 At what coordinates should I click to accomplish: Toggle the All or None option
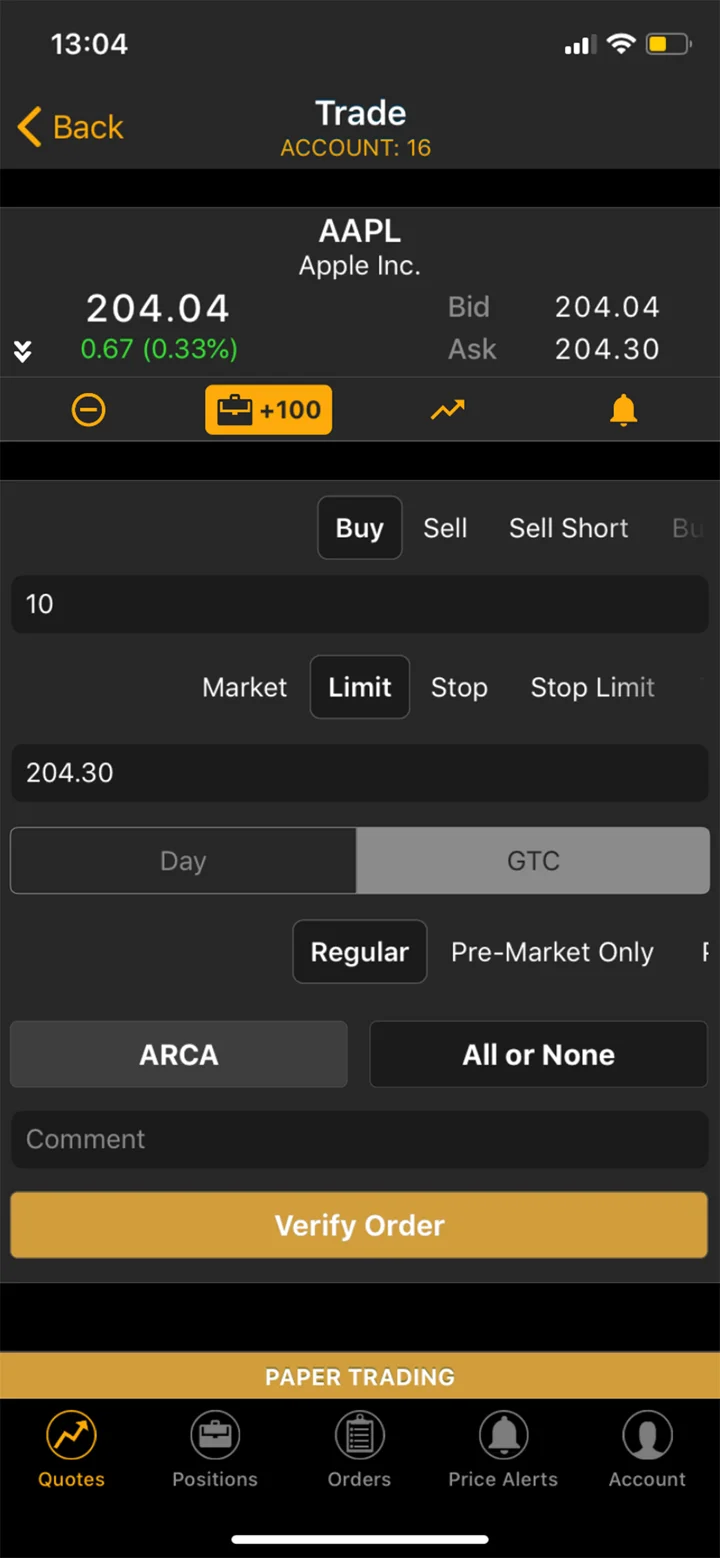tap(538, 1054)
